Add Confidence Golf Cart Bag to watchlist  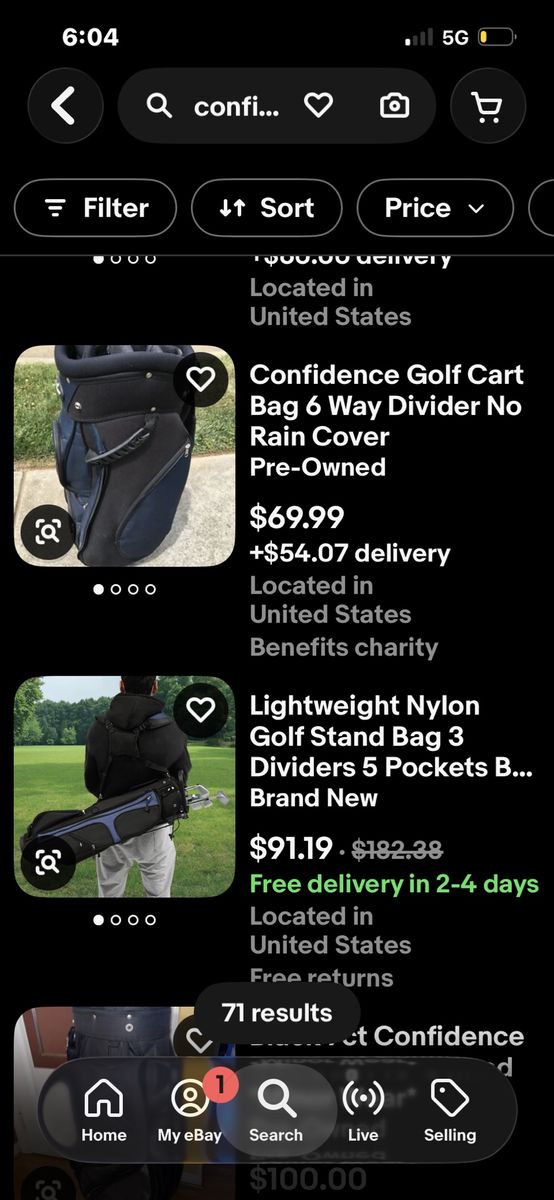[x=201, y=379]
